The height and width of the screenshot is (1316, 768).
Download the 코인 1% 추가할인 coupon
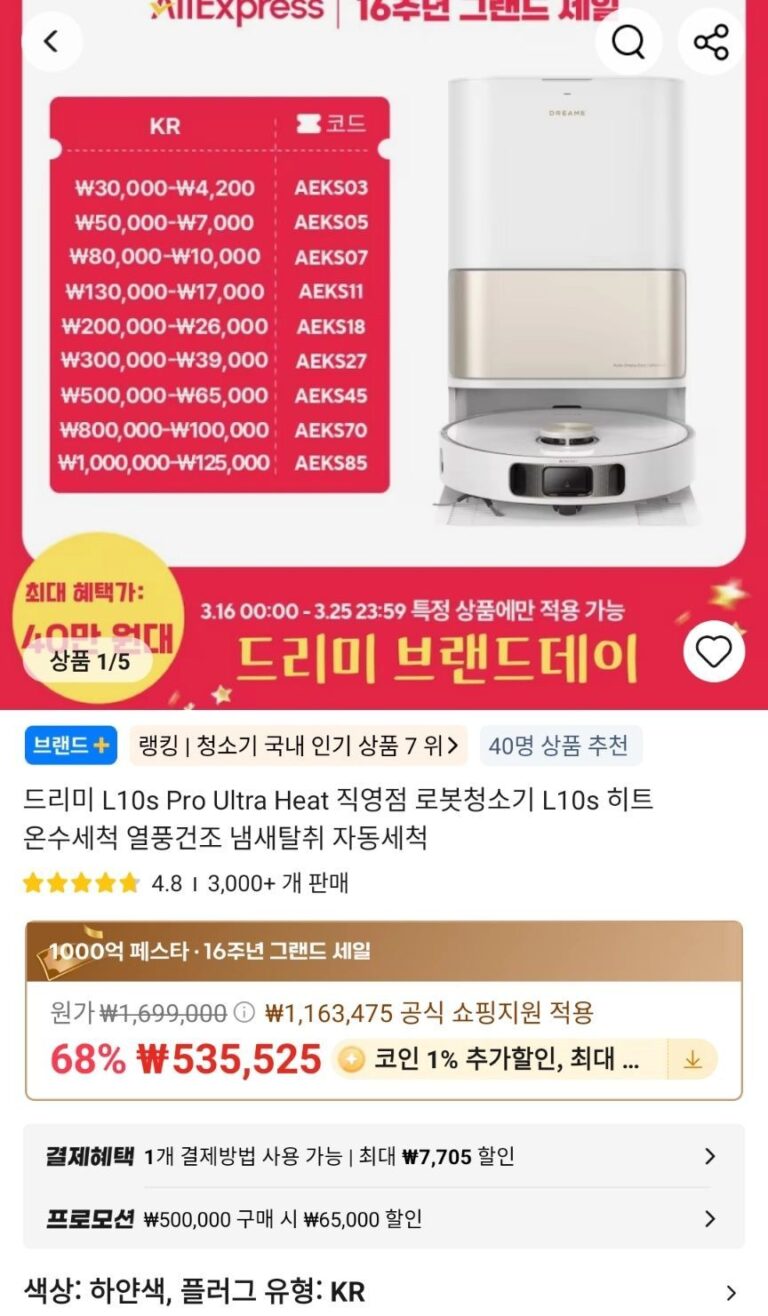[x=692, y=1060]
